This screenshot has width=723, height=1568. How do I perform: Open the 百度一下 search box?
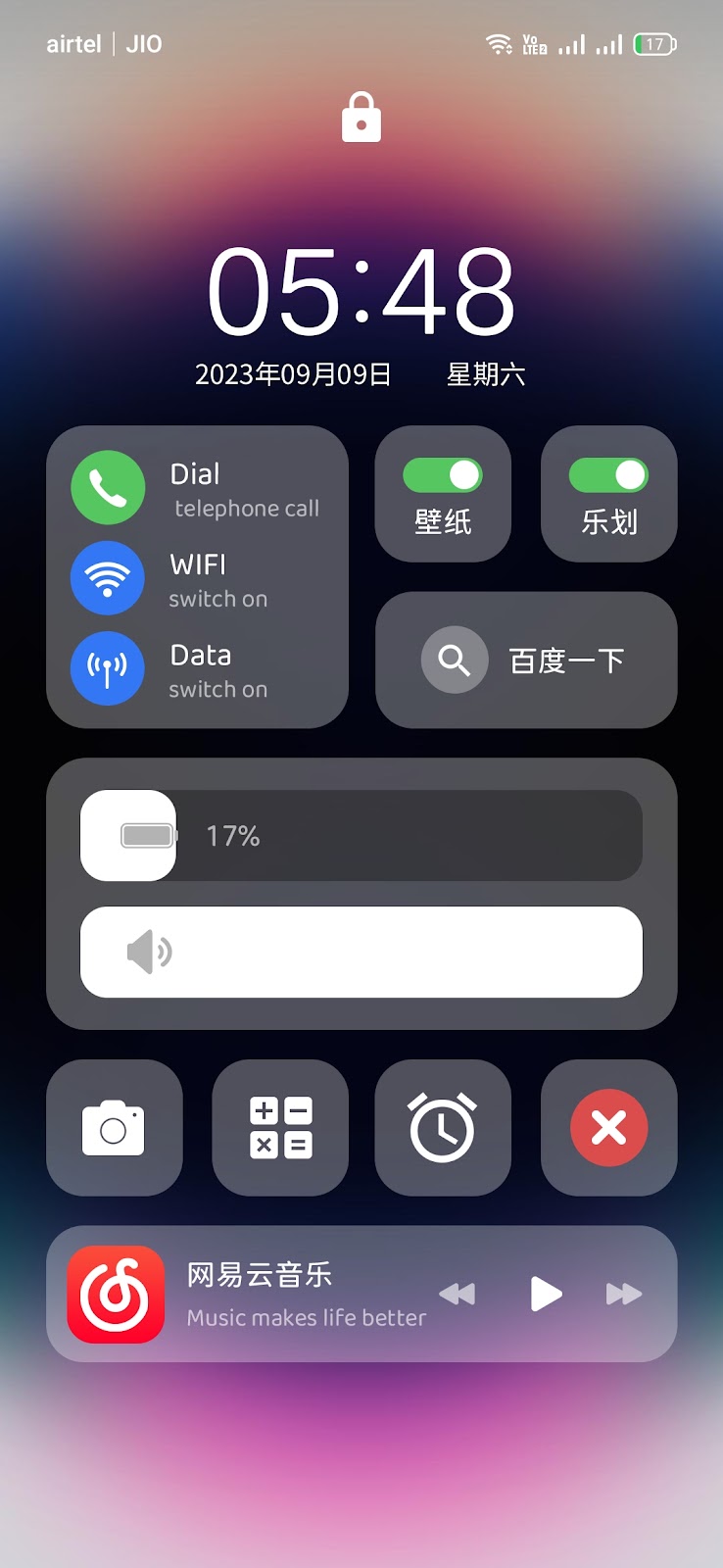point(526,660)
